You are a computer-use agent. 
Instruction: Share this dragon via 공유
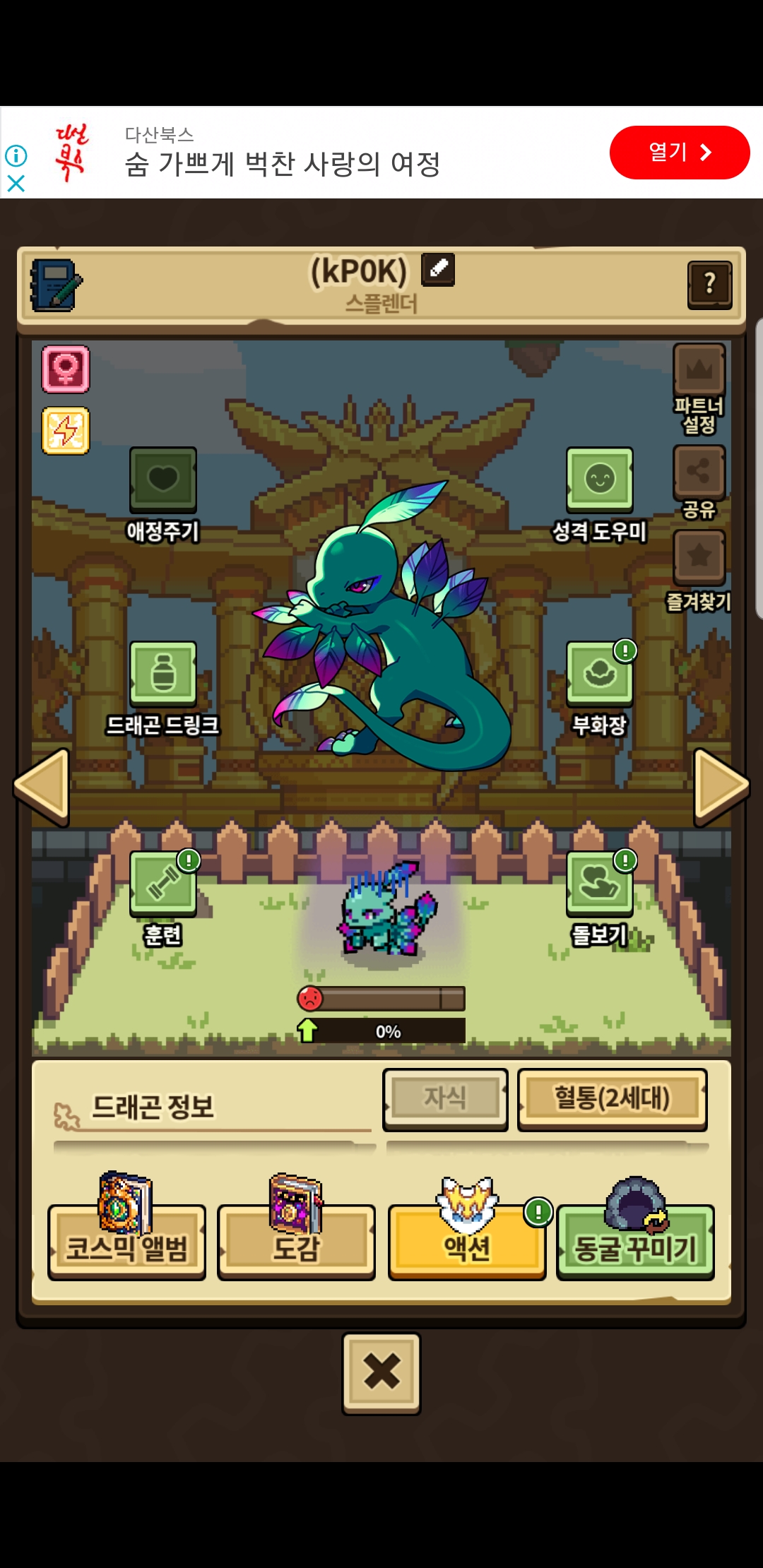(x=699, y=472)
